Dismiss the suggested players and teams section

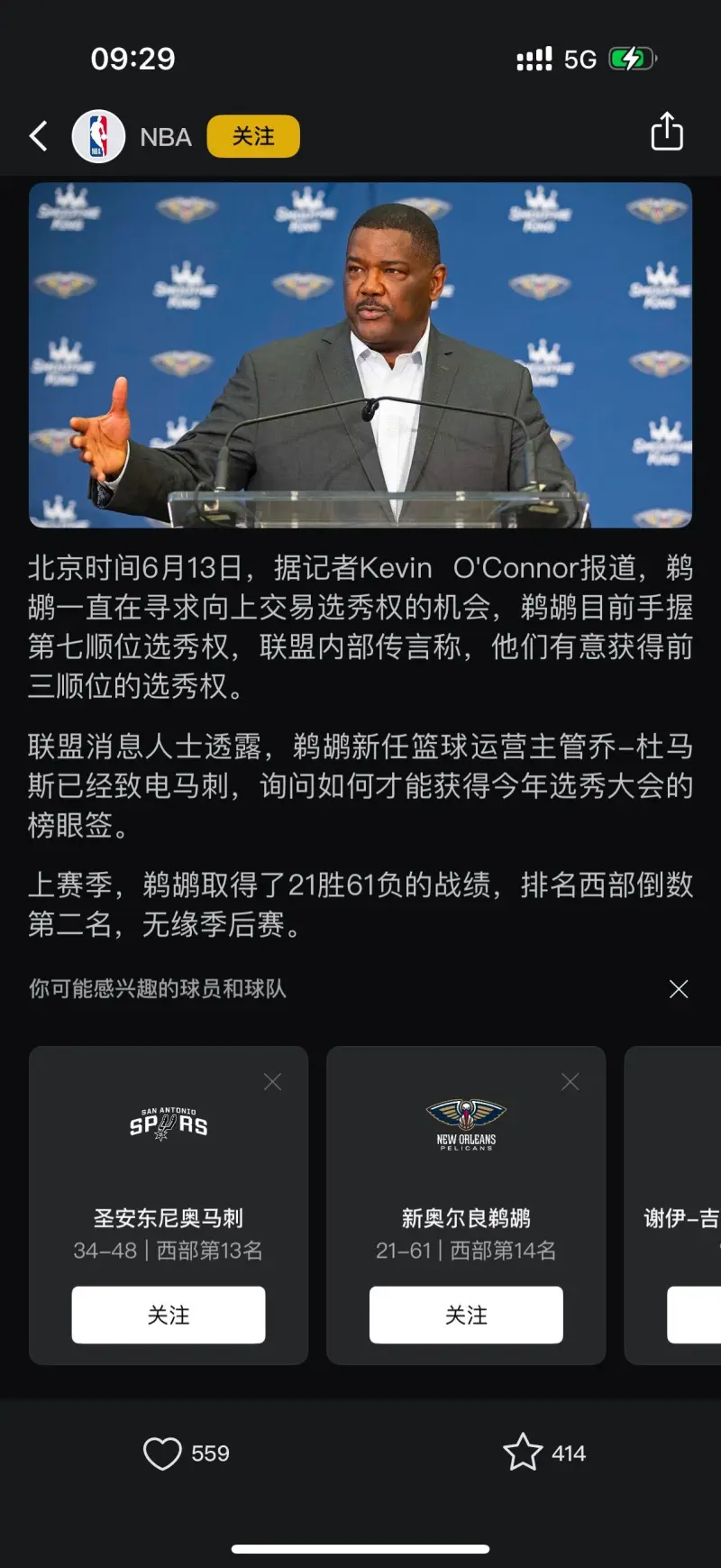pyautogui.click(x=679, y=989)
